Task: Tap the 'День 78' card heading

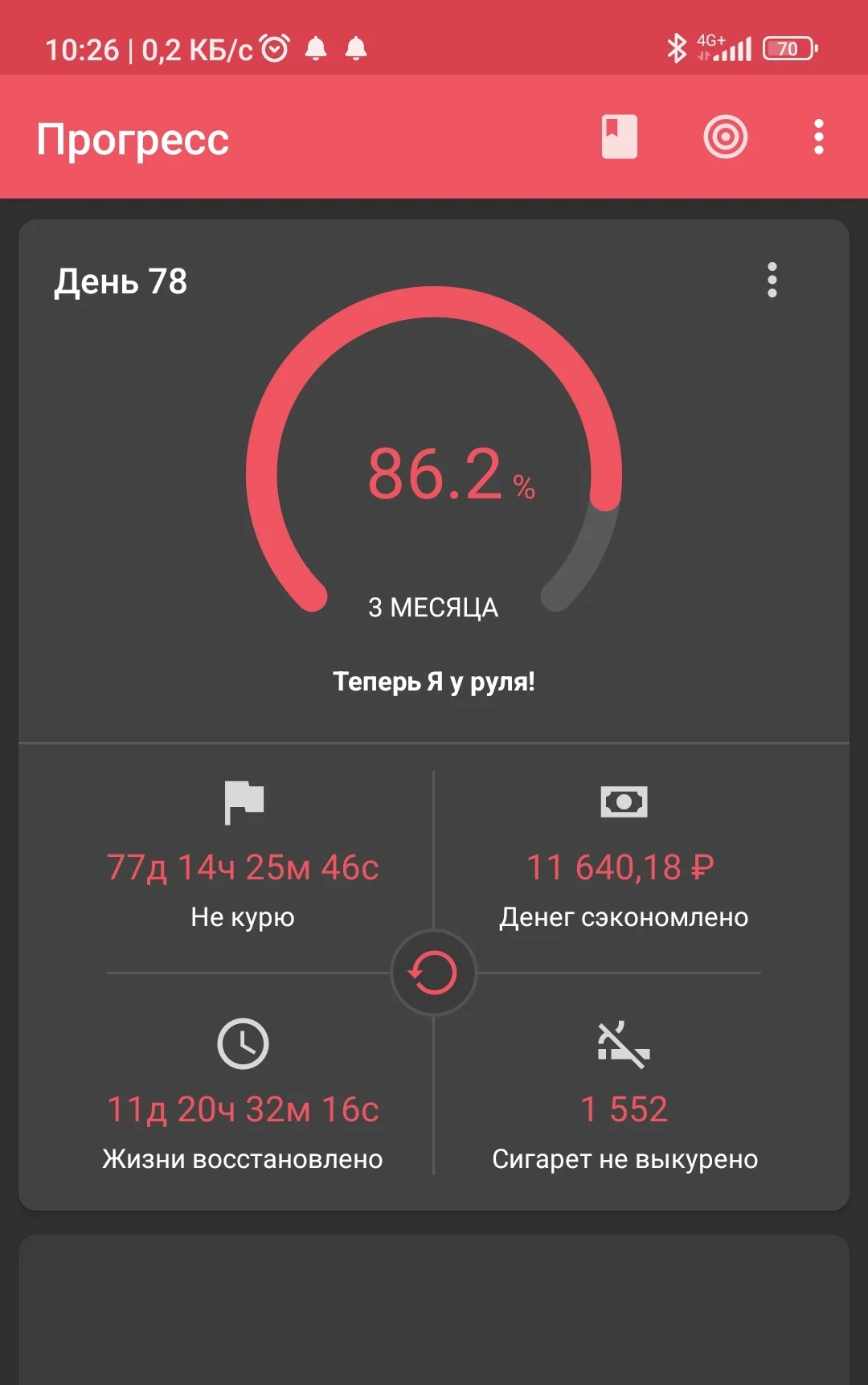Action: point(119,282)
